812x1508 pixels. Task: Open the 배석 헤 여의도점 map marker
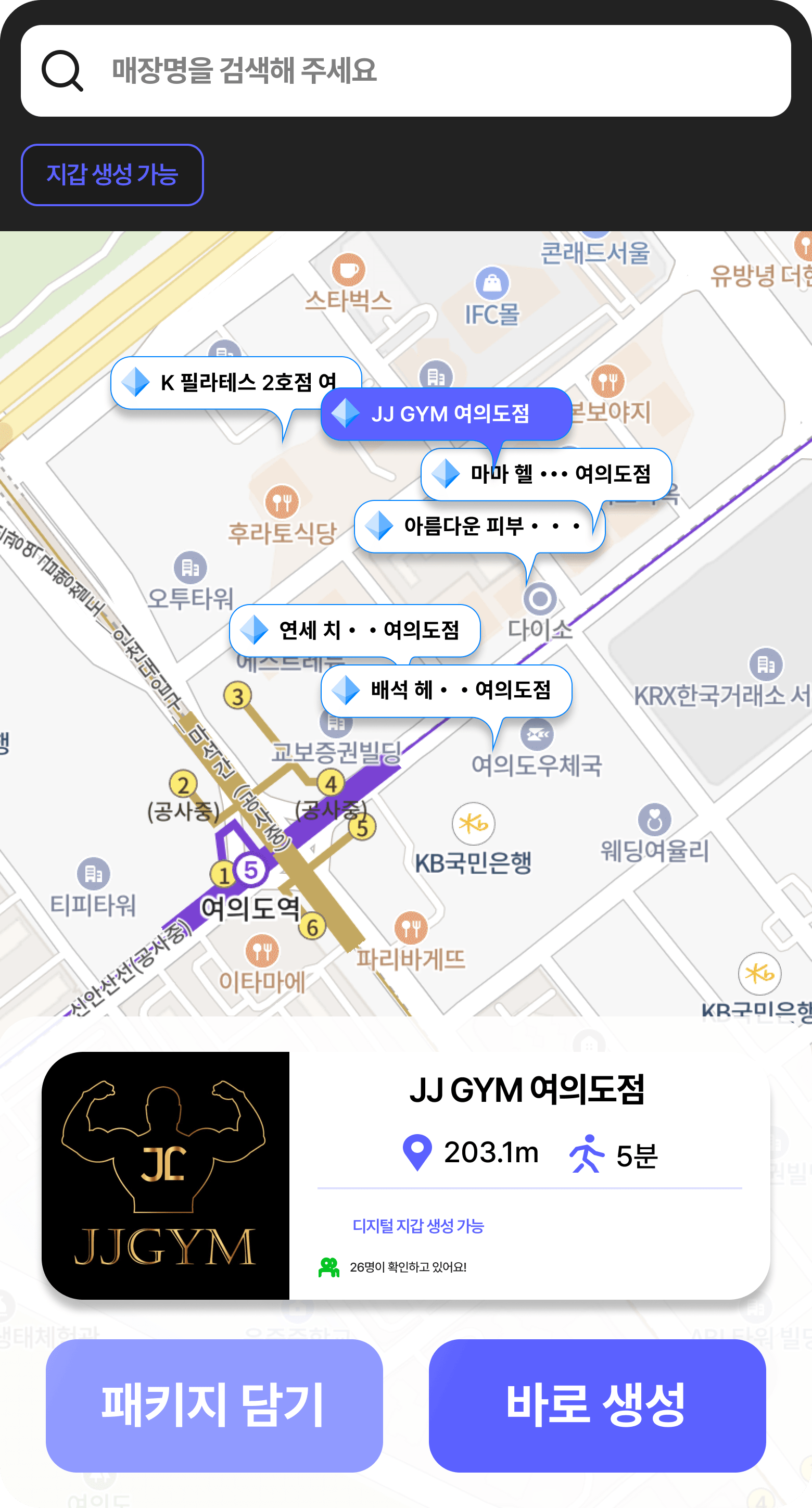coord(446,691)
